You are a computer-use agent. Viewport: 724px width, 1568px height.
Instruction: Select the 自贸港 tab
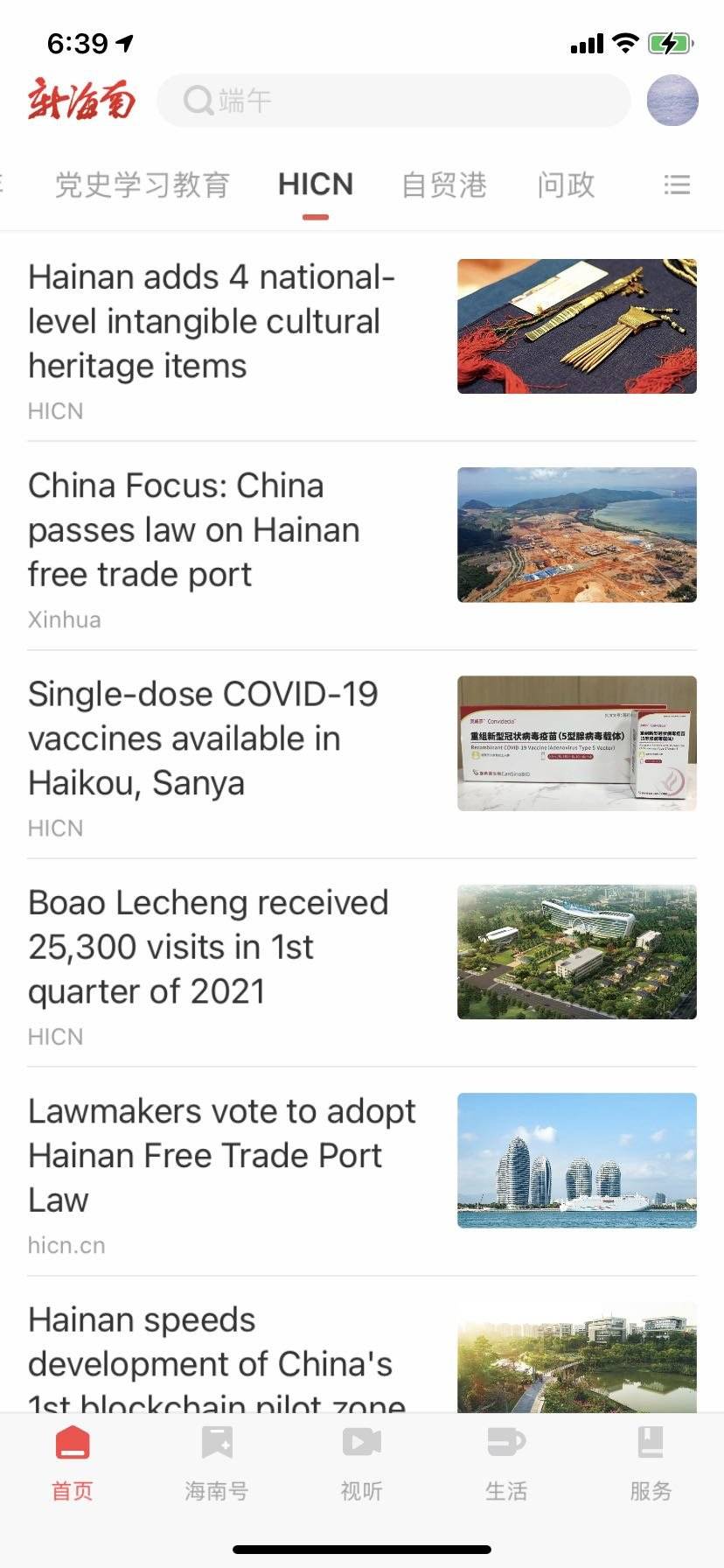click(444, 185)
